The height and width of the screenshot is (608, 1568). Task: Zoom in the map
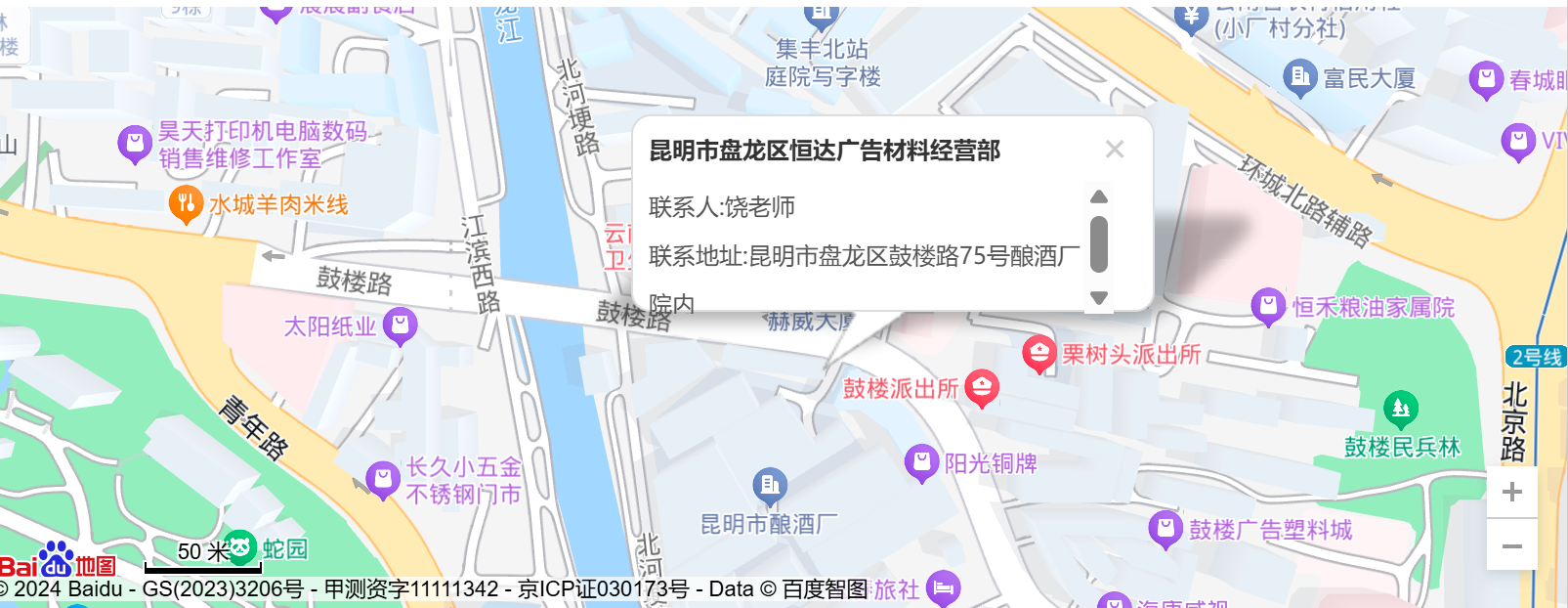tap(1511, 492)
